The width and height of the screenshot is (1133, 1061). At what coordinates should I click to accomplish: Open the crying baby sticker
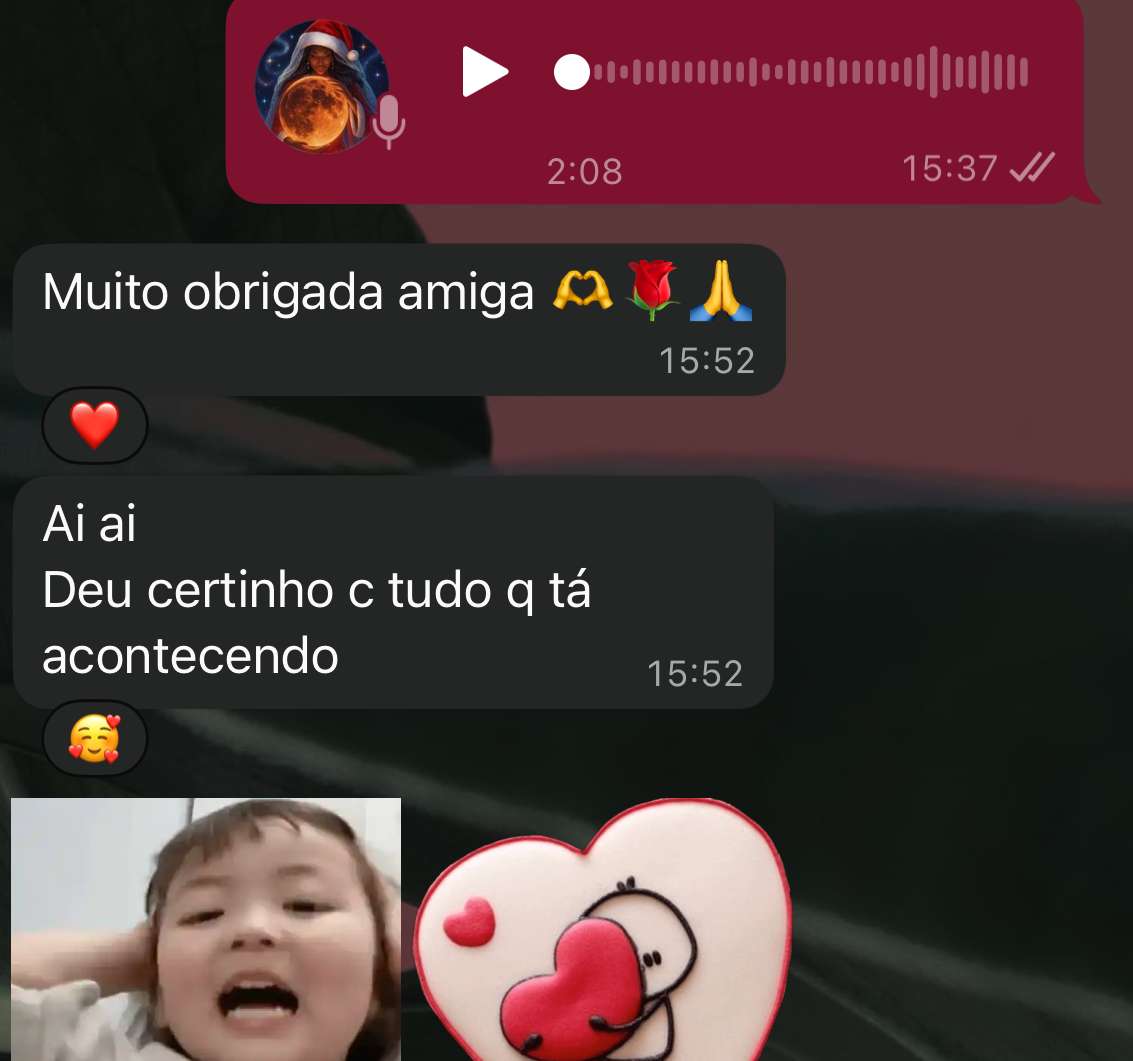[206, 930]
